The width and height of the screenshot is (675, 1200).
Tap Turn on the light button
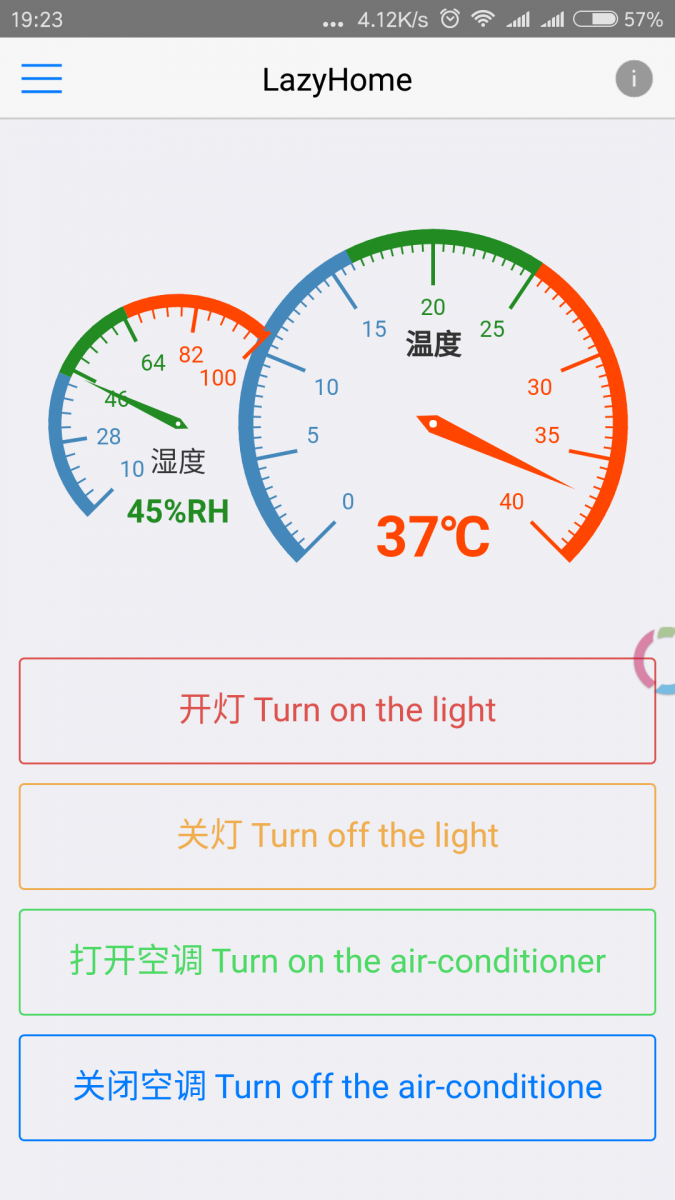click(337, 711)
